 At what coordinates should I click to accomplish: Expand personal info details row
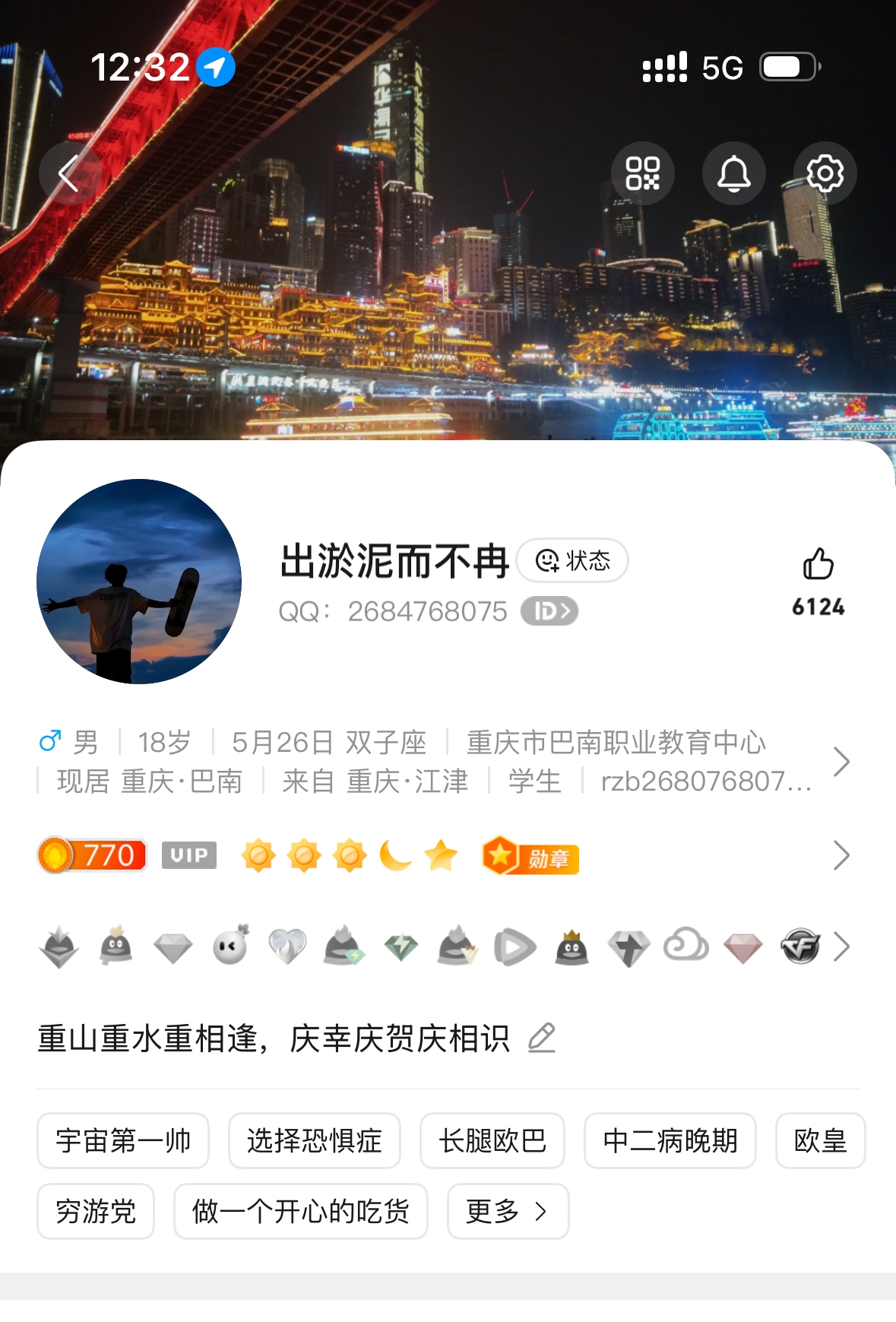[x=841, y=762]
